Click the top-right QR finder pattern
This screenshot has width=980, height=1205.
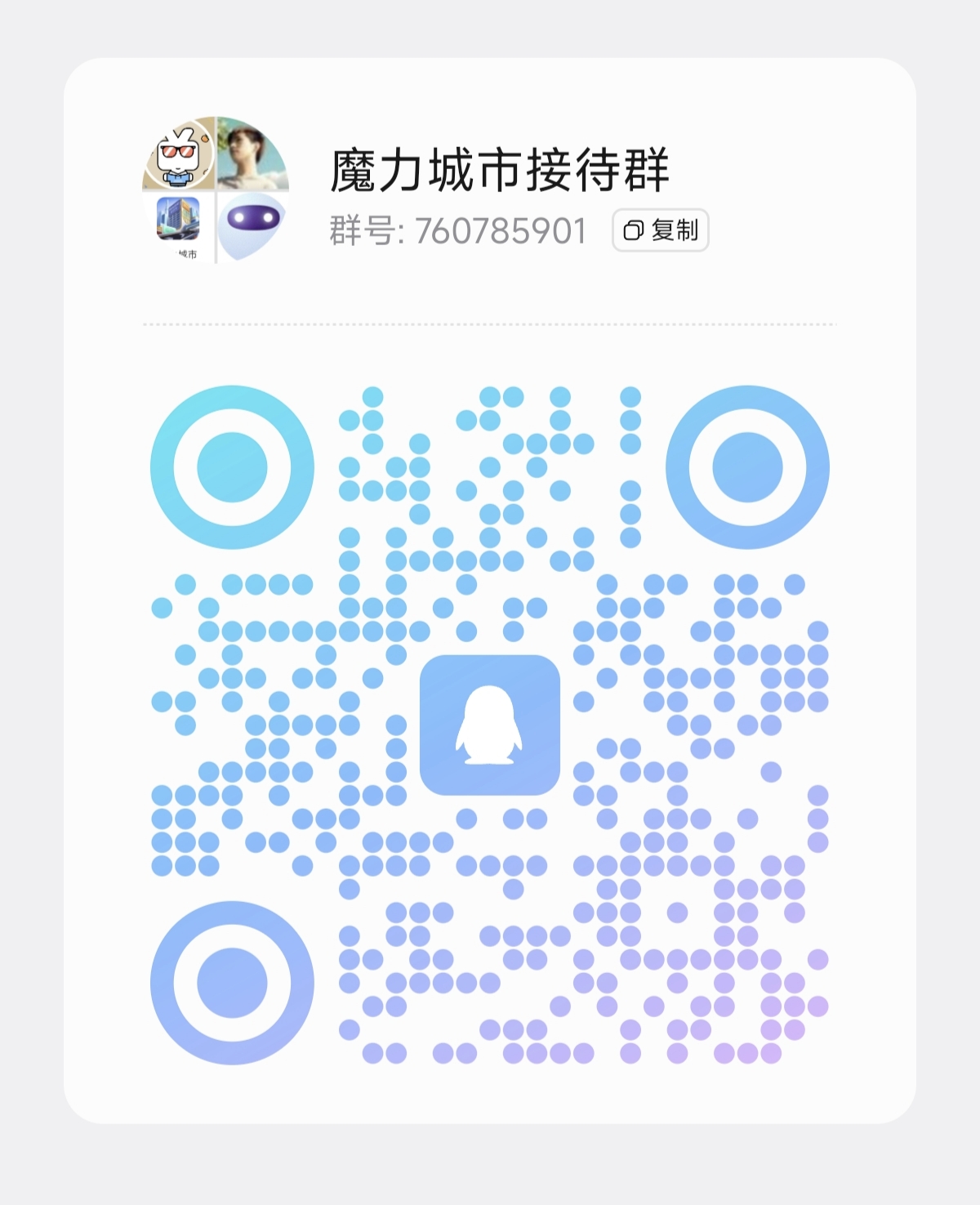[x=747, y=466]
